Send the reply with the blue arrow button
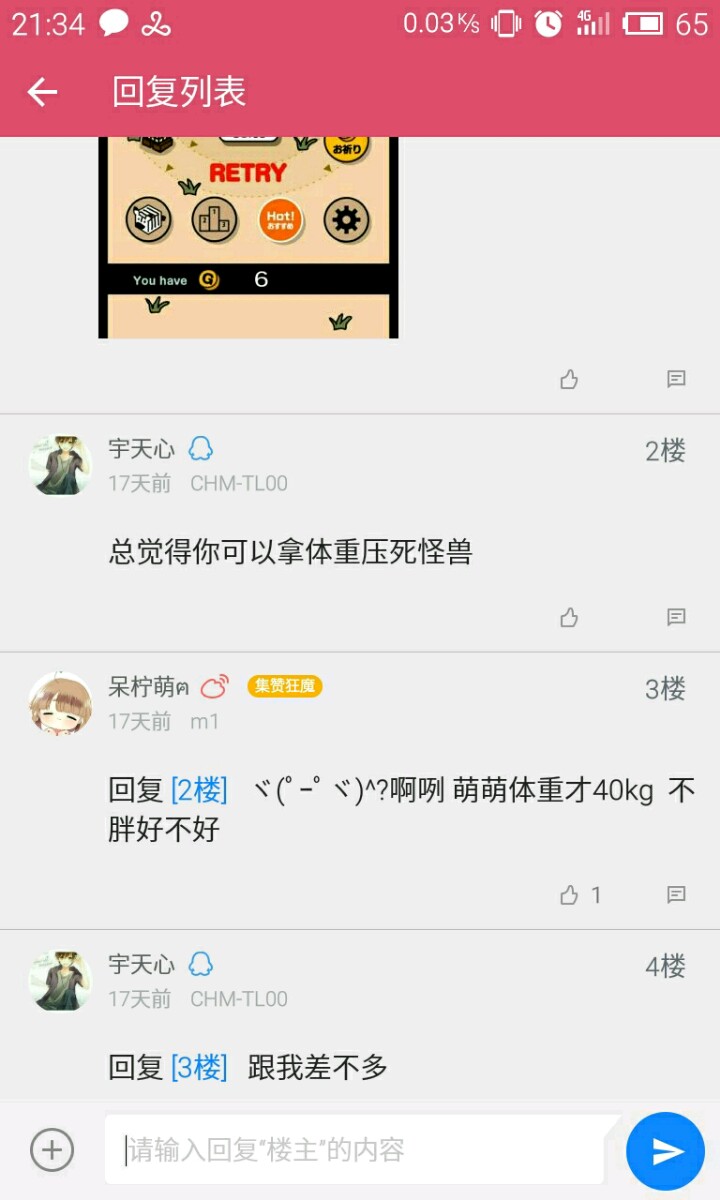 click(665, 1151)
